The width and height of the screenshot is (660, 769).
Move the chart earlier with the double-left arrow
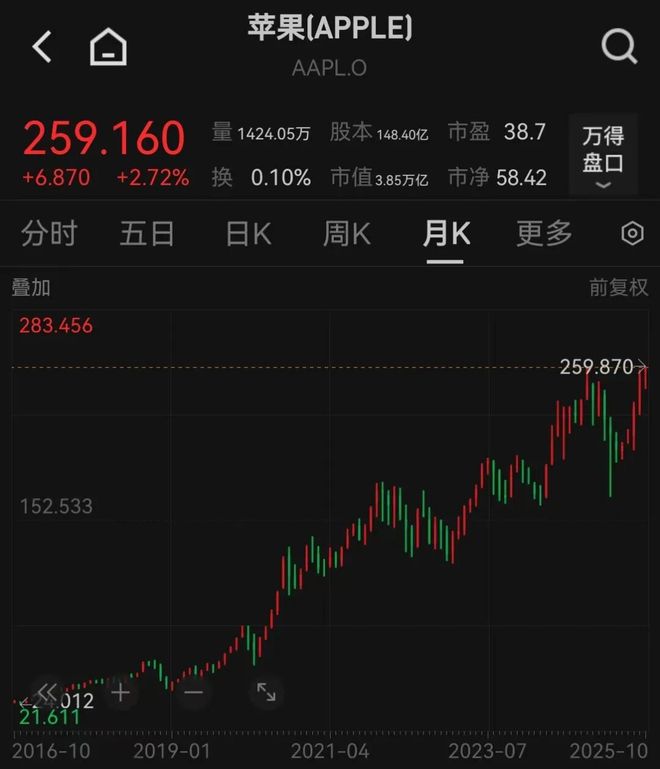click(47, 691)
